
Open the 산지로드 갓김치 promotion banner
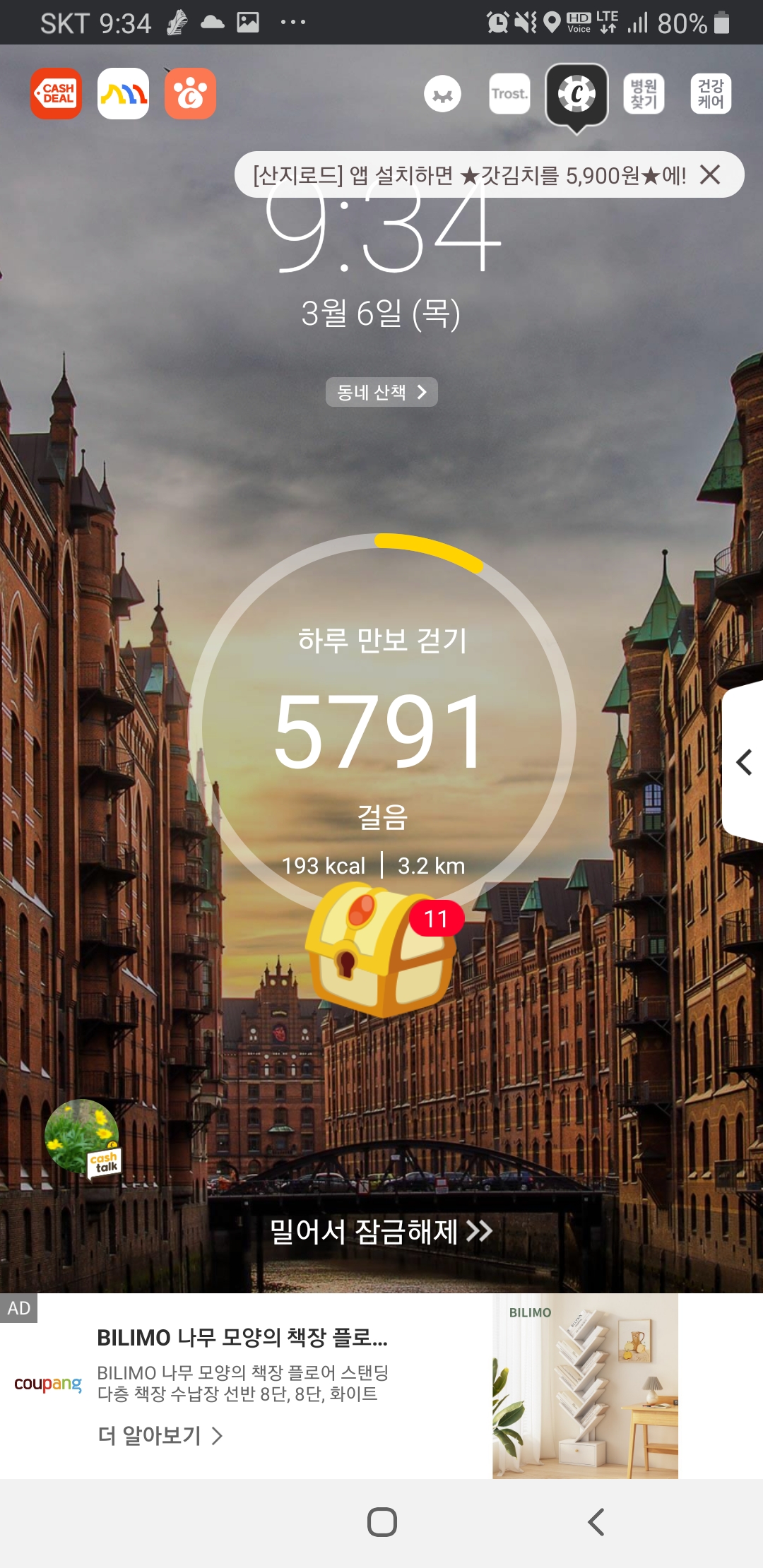point(469,175)
